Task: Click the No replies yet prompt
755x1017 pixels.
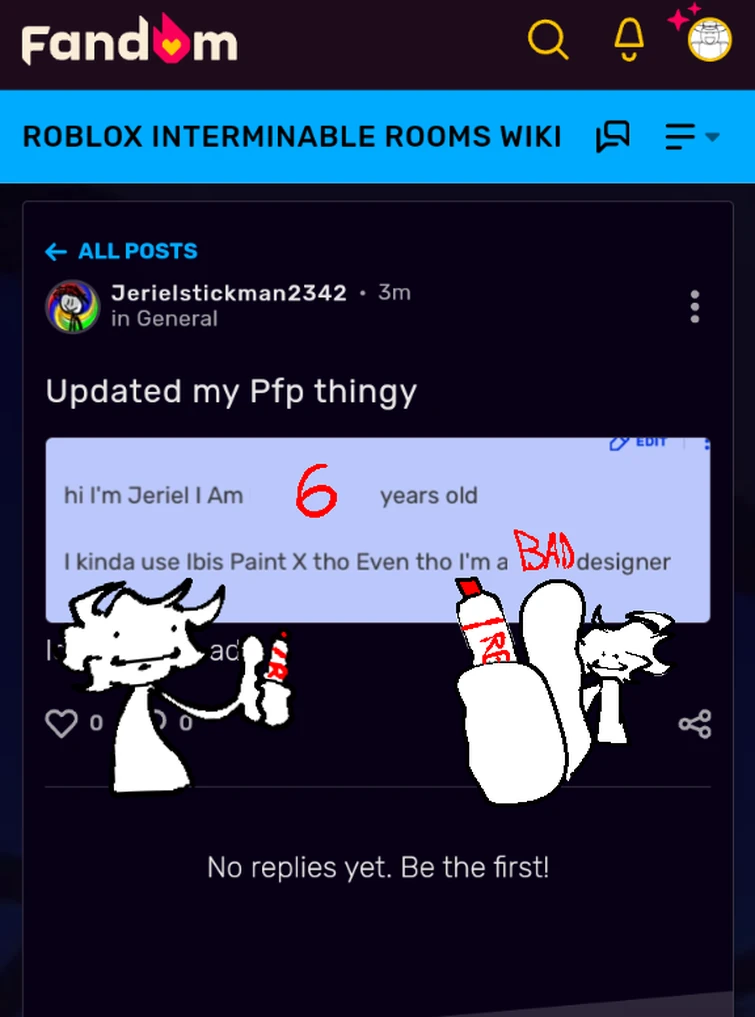Action: (377, 867)
